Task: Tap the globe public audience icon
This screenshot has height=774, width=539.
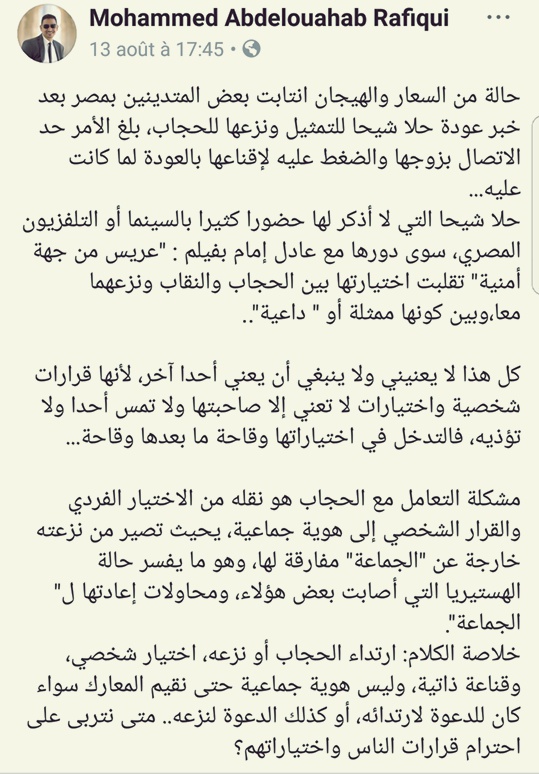Action: point(252,49)
